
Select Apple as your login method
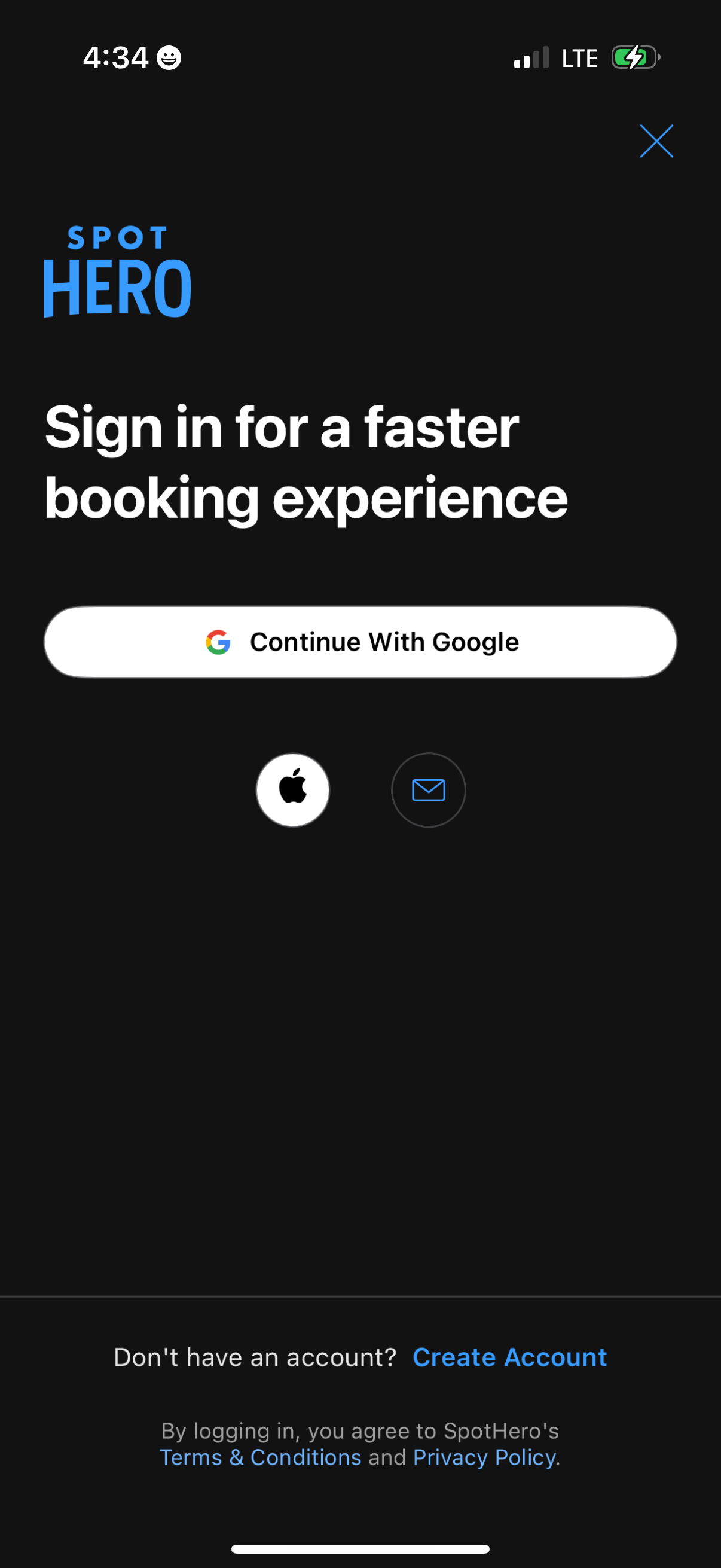pyautogui.click(x=293, y=789)
